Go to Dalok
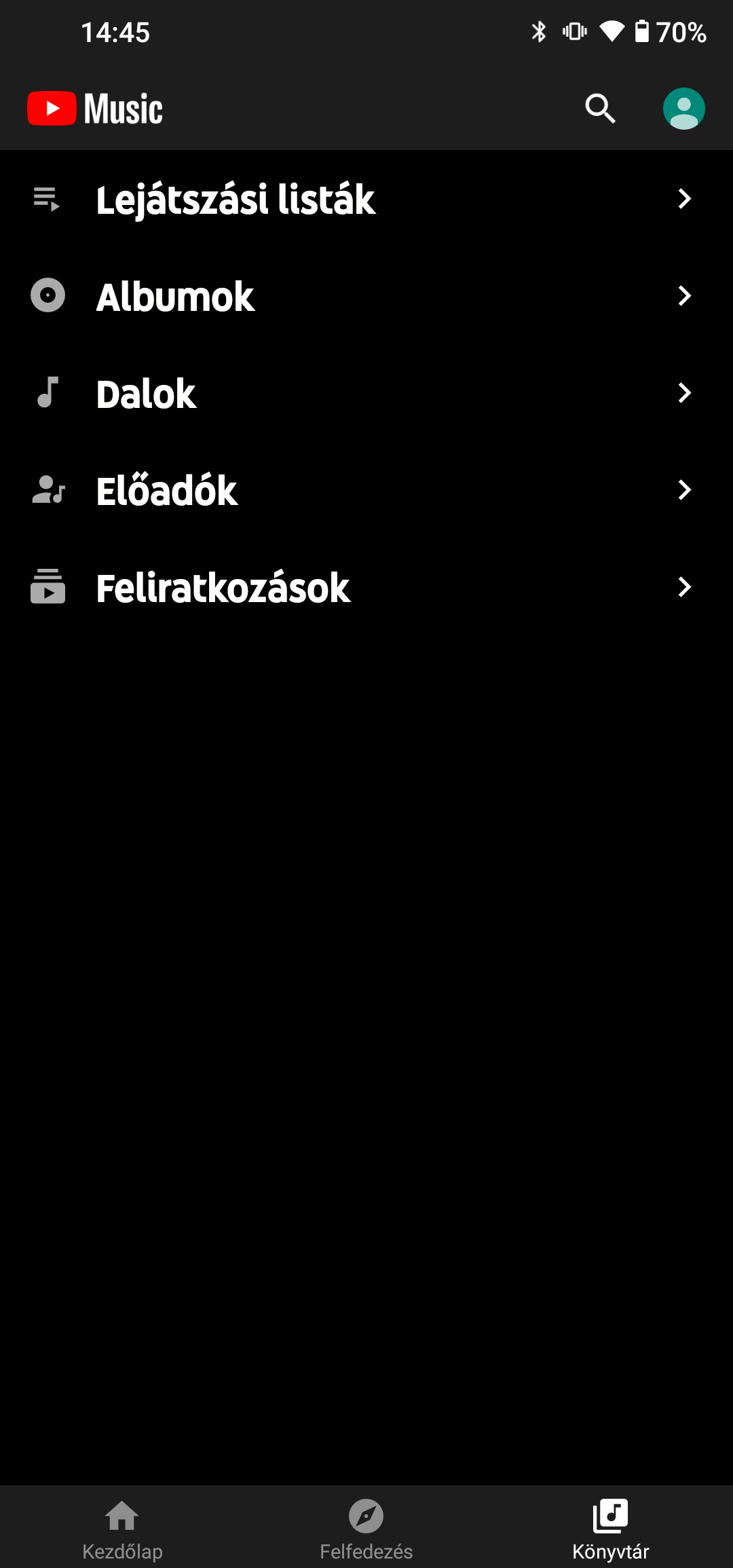733x1568 pixels. (366, 393)
